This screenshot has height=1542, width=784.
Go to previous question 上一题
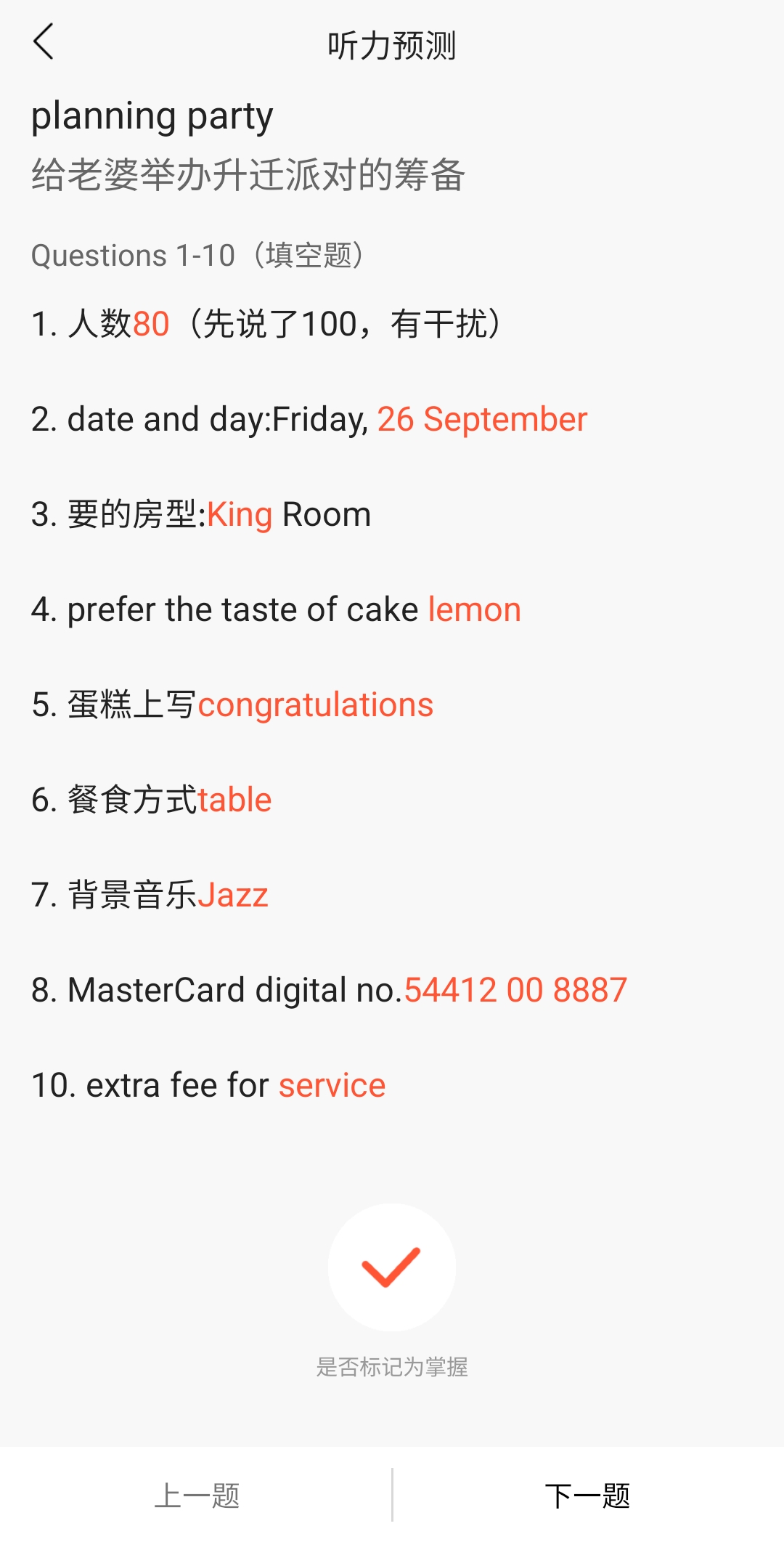coord(197,1496)
